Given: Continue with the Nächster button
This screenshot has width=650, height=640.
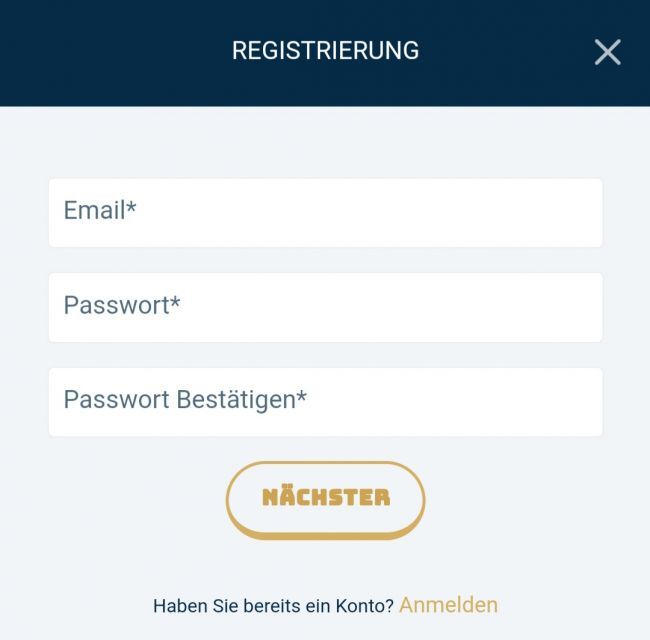Looking at the screenshot, I should [x=325, y=498].
